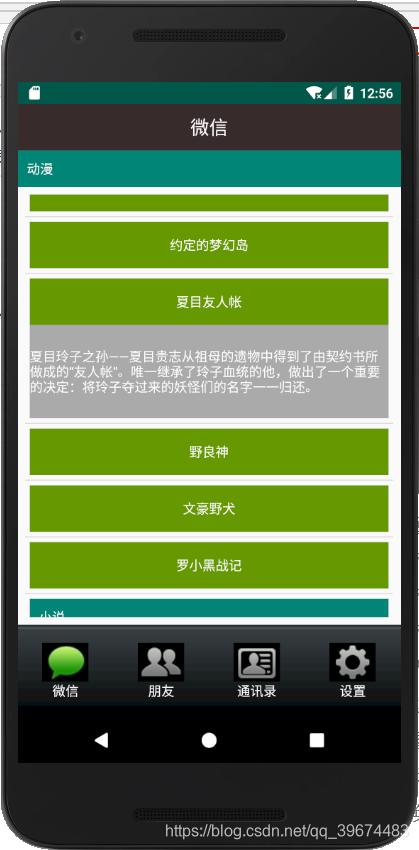Image resolution: width=419 pixels, height=850 pixels.
Task: Open the 通讯录 contacts tab
Action: (x=257, y=670)
